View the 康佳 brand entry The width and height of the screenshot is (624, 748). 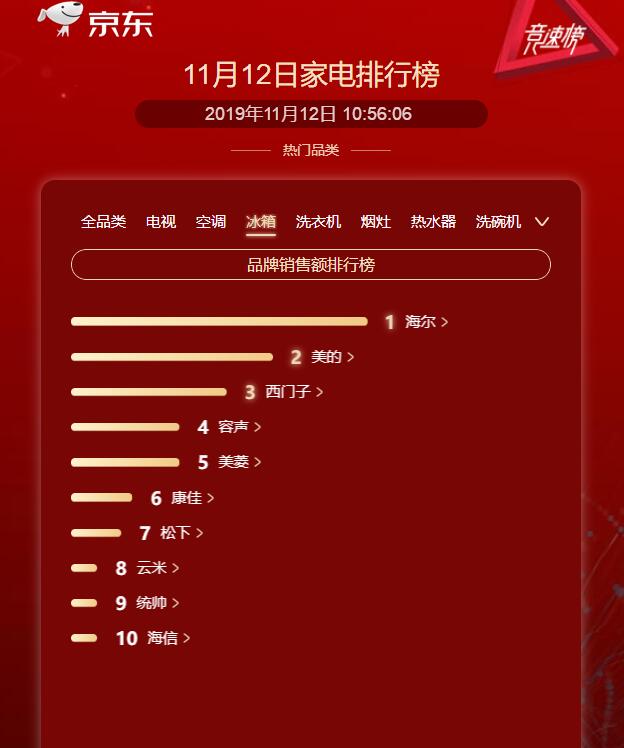192,497
